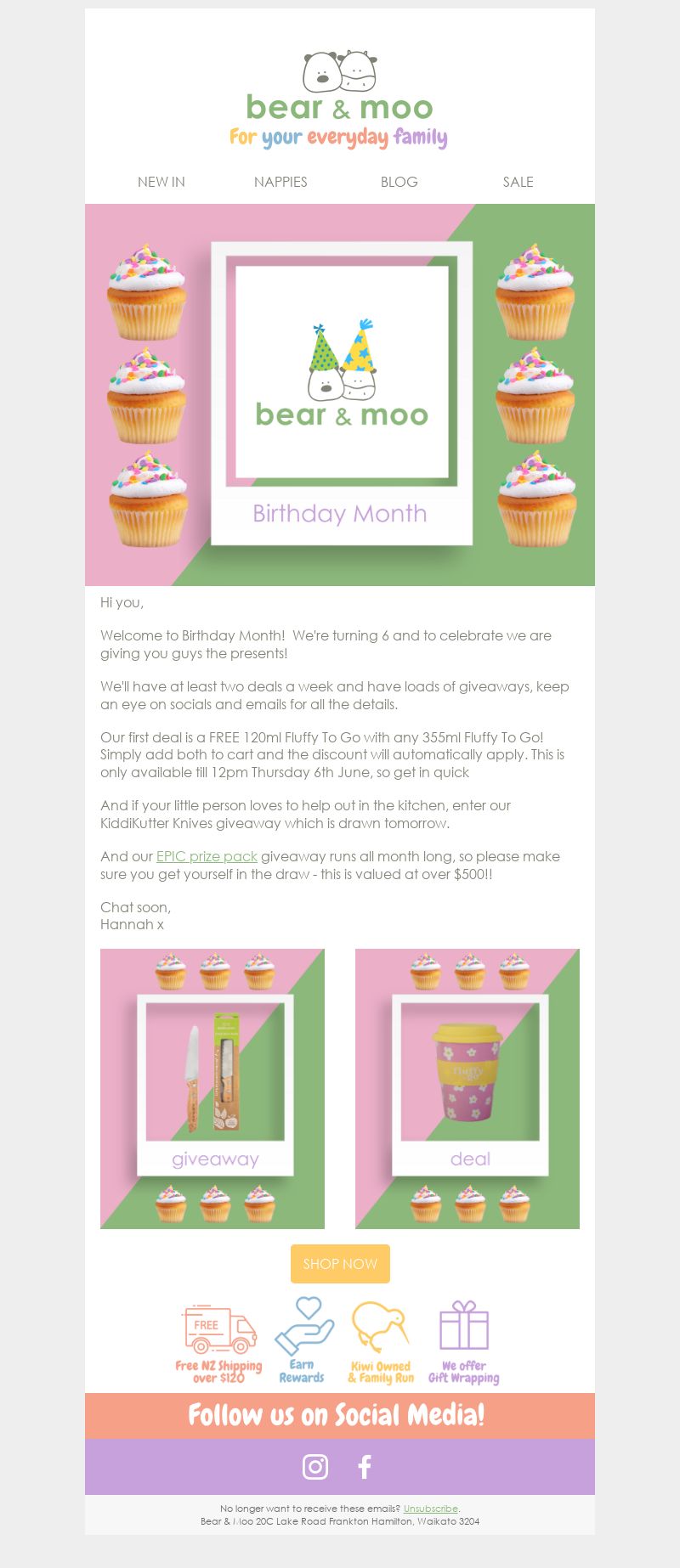Unsubscribe from these emails
Screen dimensions: 680x1568
point(430,1509)
